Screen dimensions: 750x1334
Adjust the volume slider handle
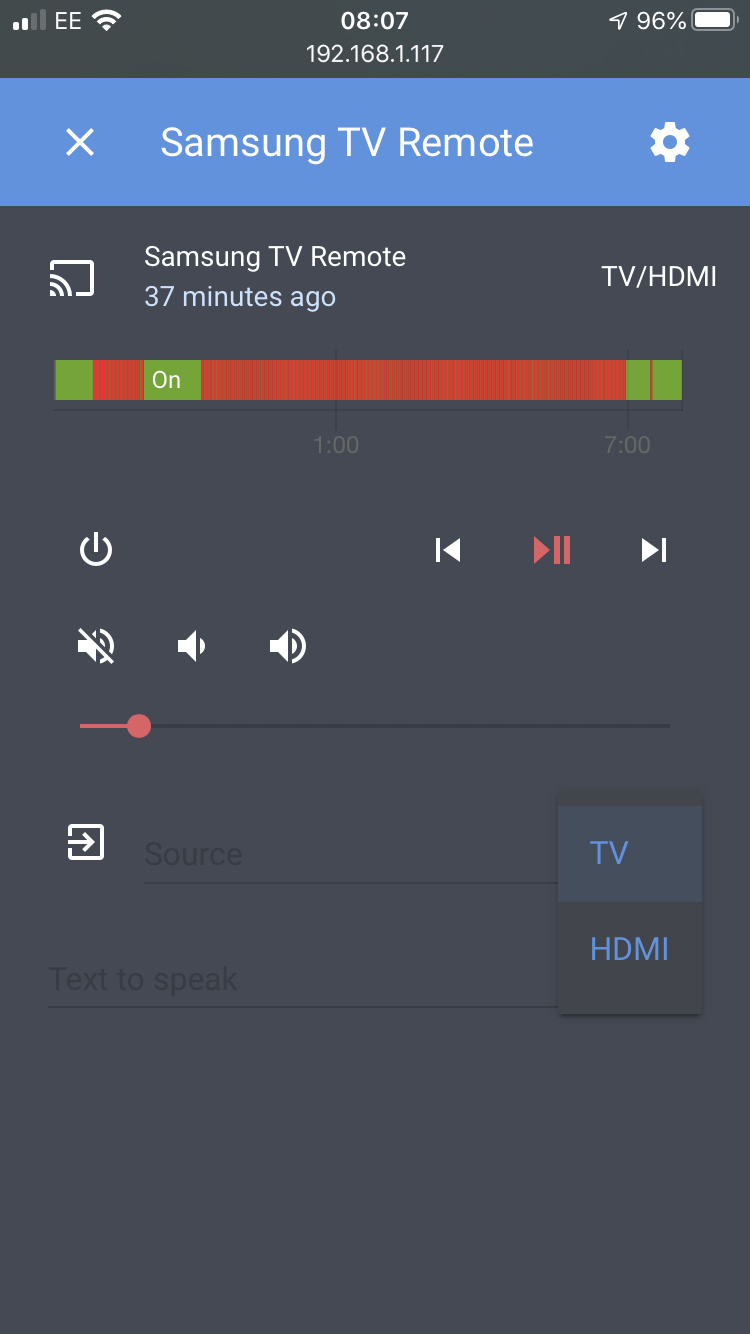point(139,726)
